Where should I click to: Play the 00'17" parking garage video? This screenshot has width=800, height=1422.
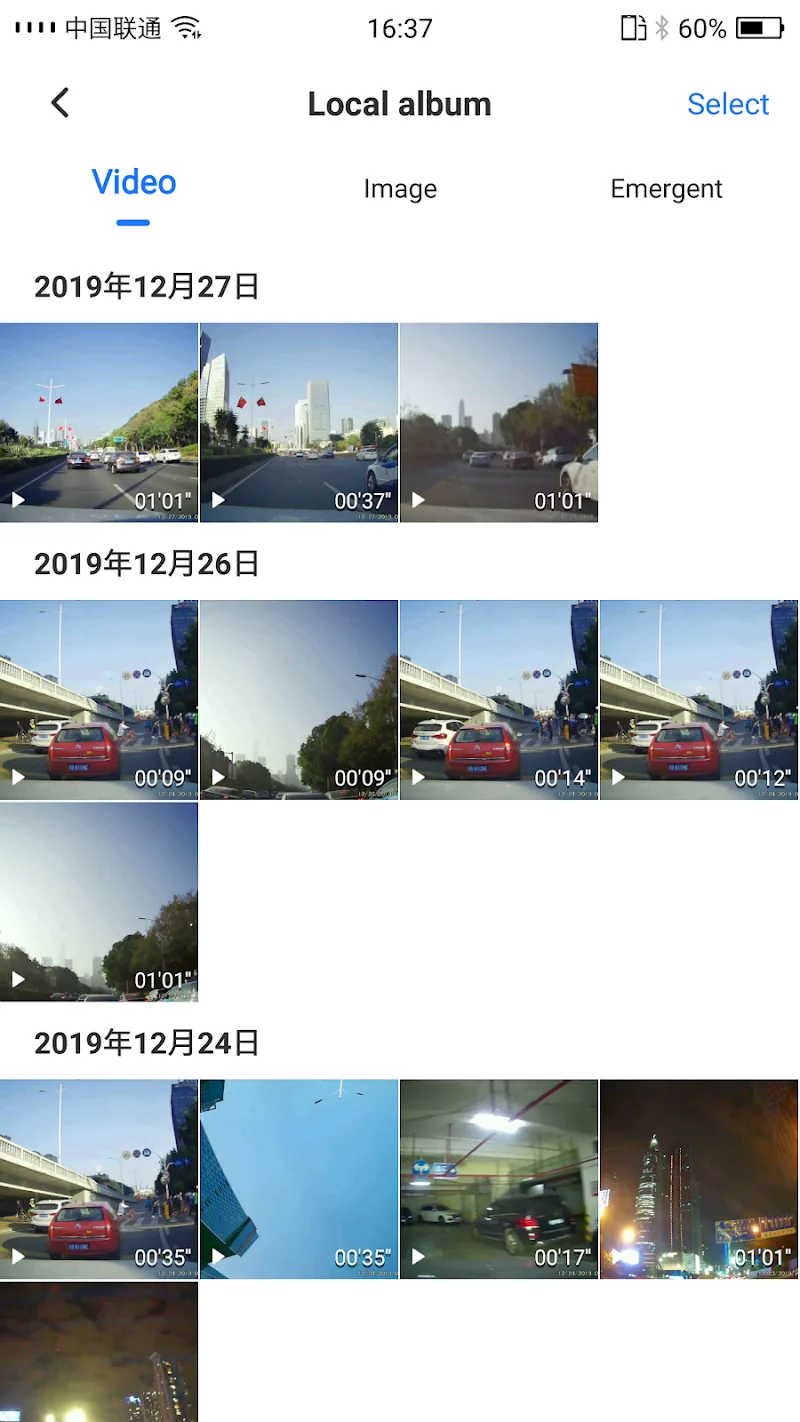coord(499,1179)
